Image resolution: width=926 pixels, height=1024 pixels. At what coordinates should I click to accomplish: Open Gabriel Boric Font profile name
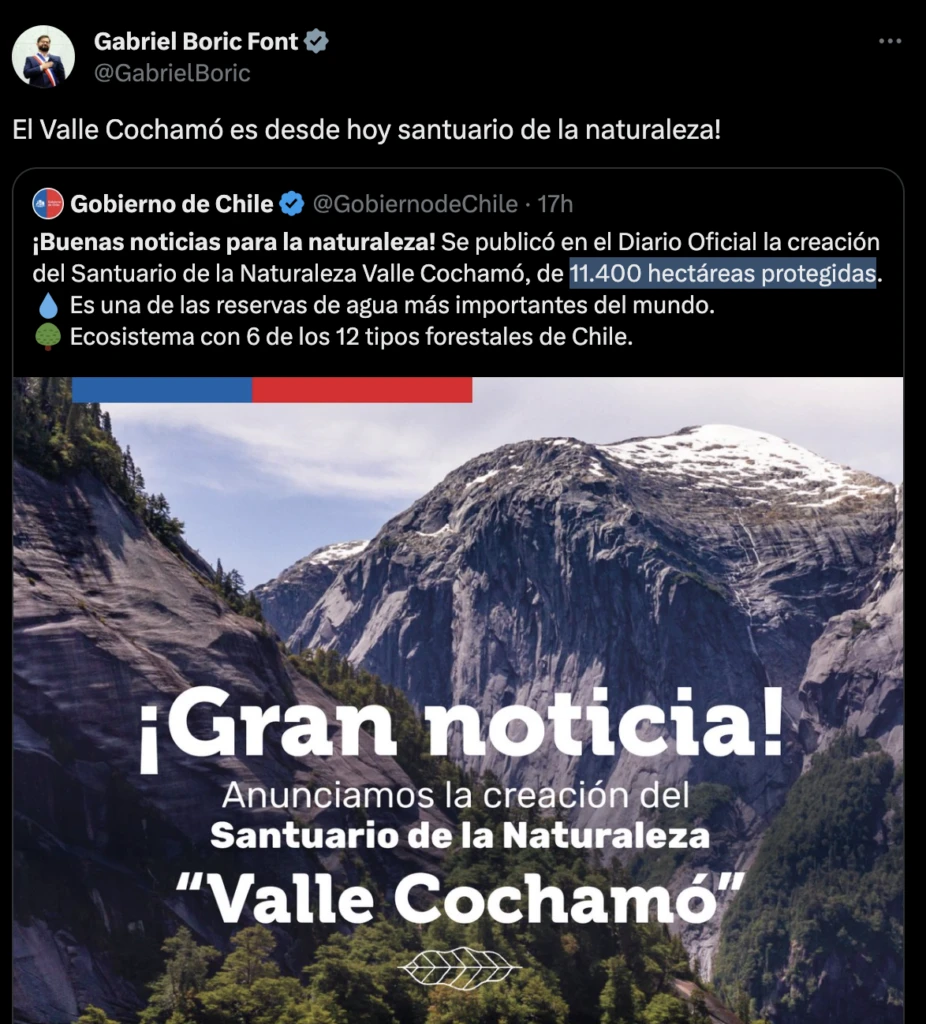point(196,42)
